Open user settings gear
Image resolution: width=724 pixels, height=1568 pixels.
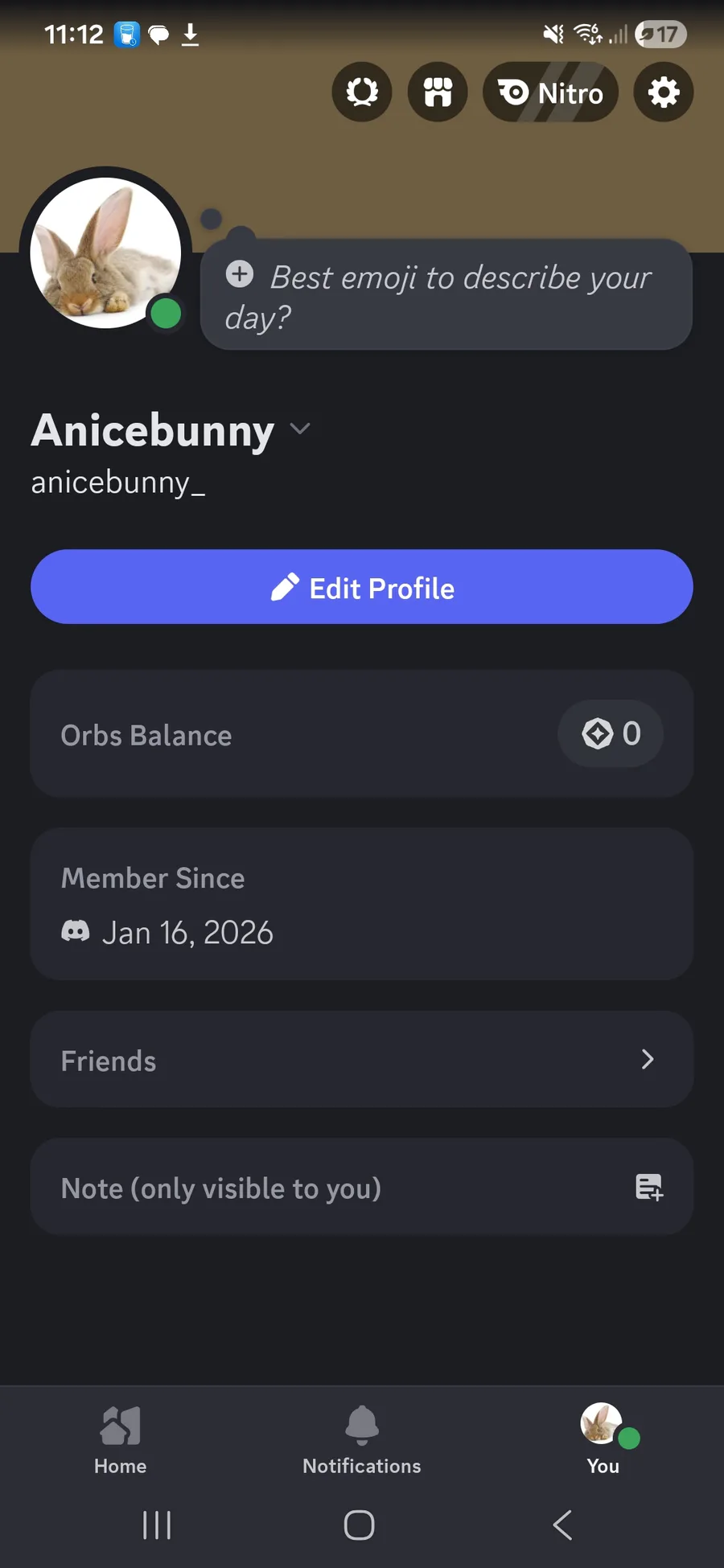pos(664,92)
